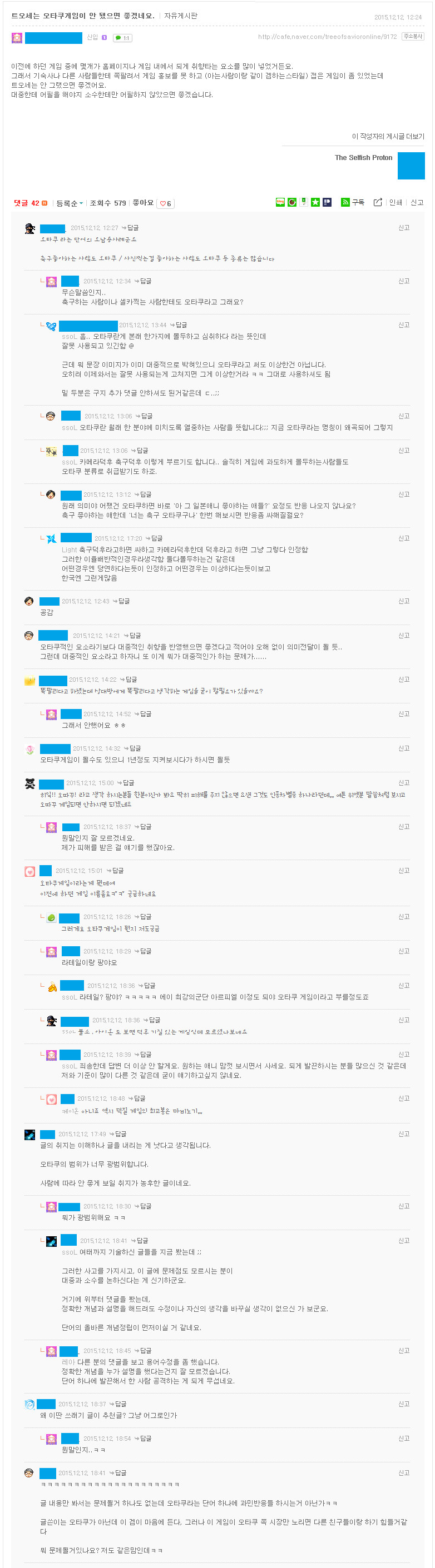Tap 답글 on the 14:21 comment
The image size is (435, 1568).
pos(133,636)
